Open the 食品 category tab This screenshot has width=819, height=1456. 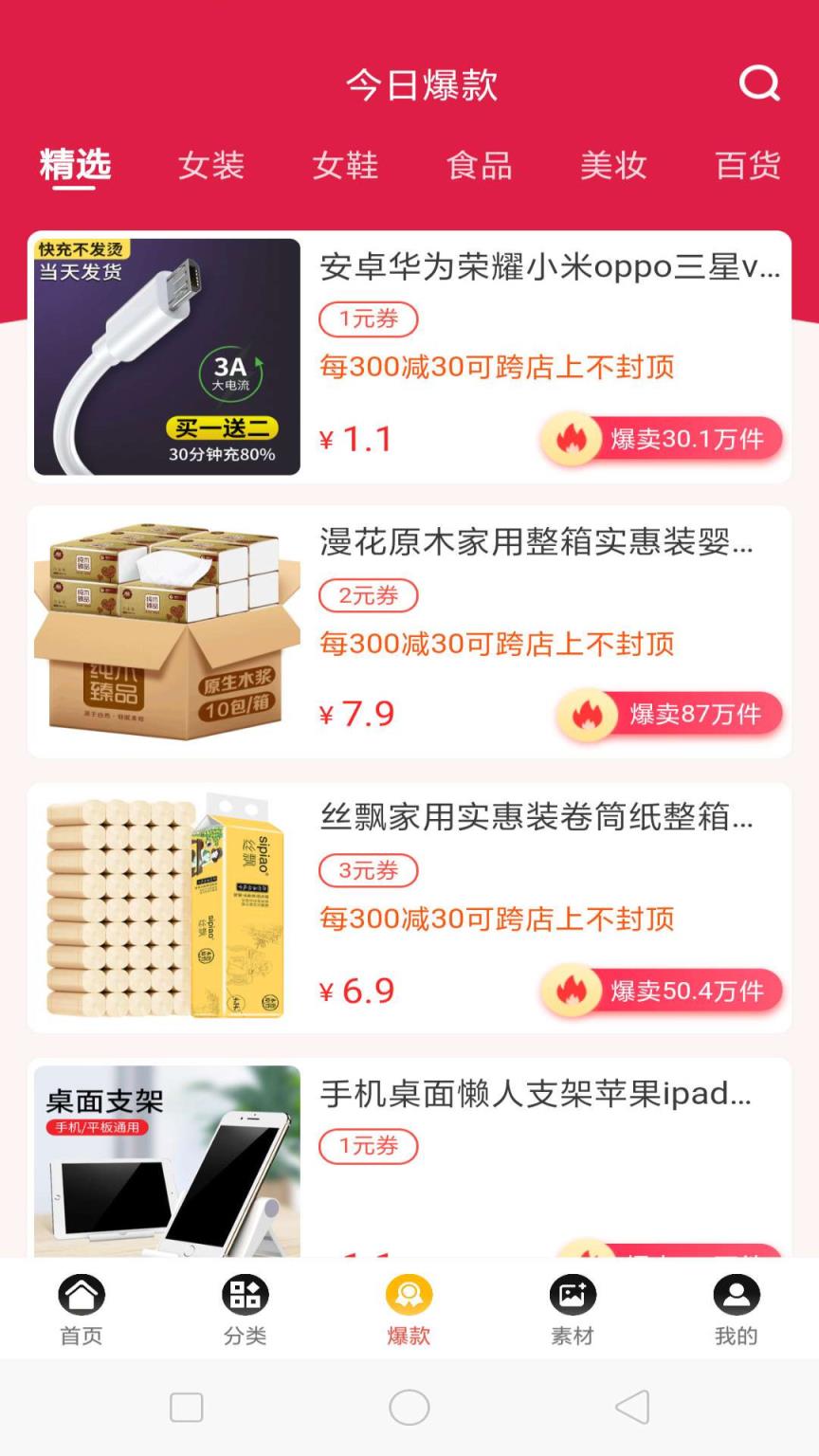coord(480,165)
